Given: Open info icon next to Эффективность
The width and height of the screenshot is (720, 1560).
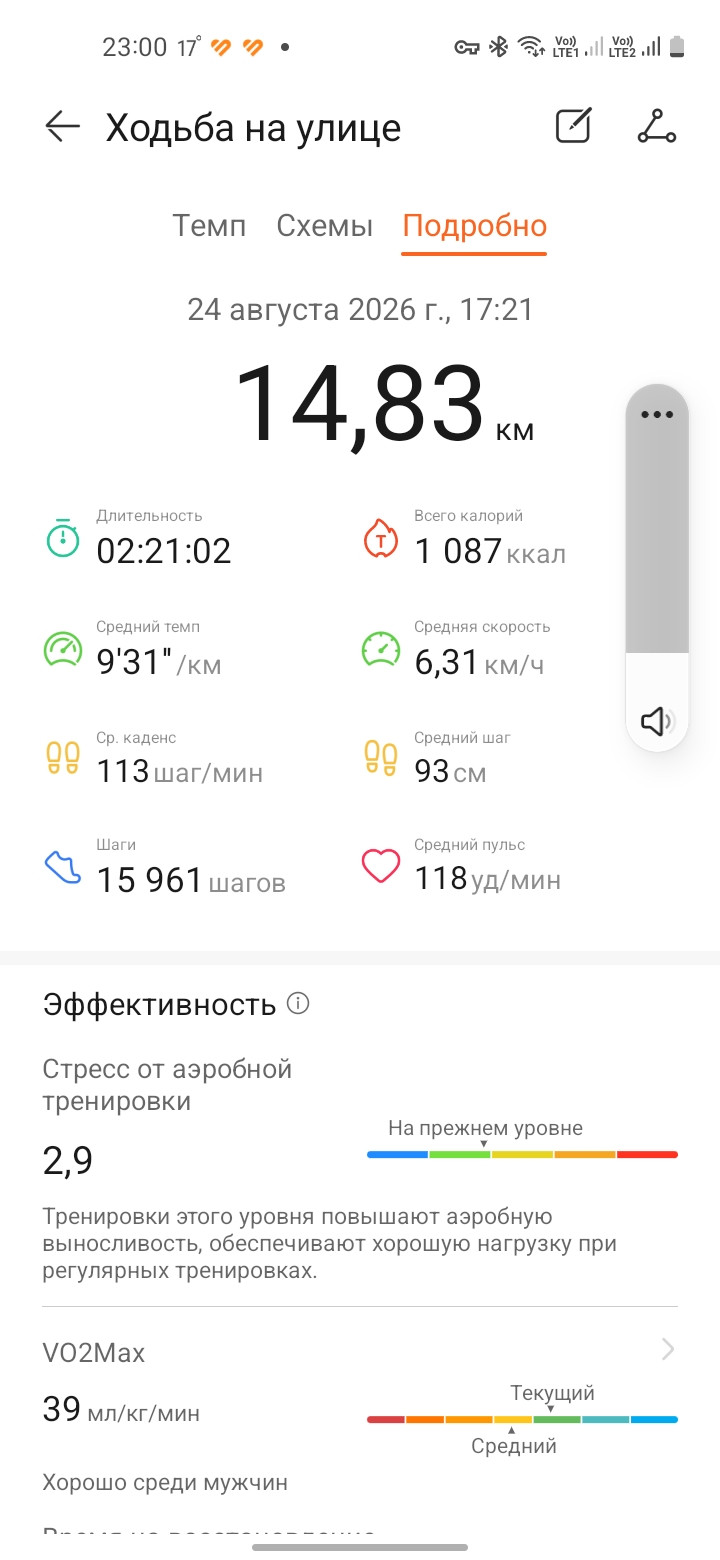Looking at the screenshot, I should tap(298, 1003).
